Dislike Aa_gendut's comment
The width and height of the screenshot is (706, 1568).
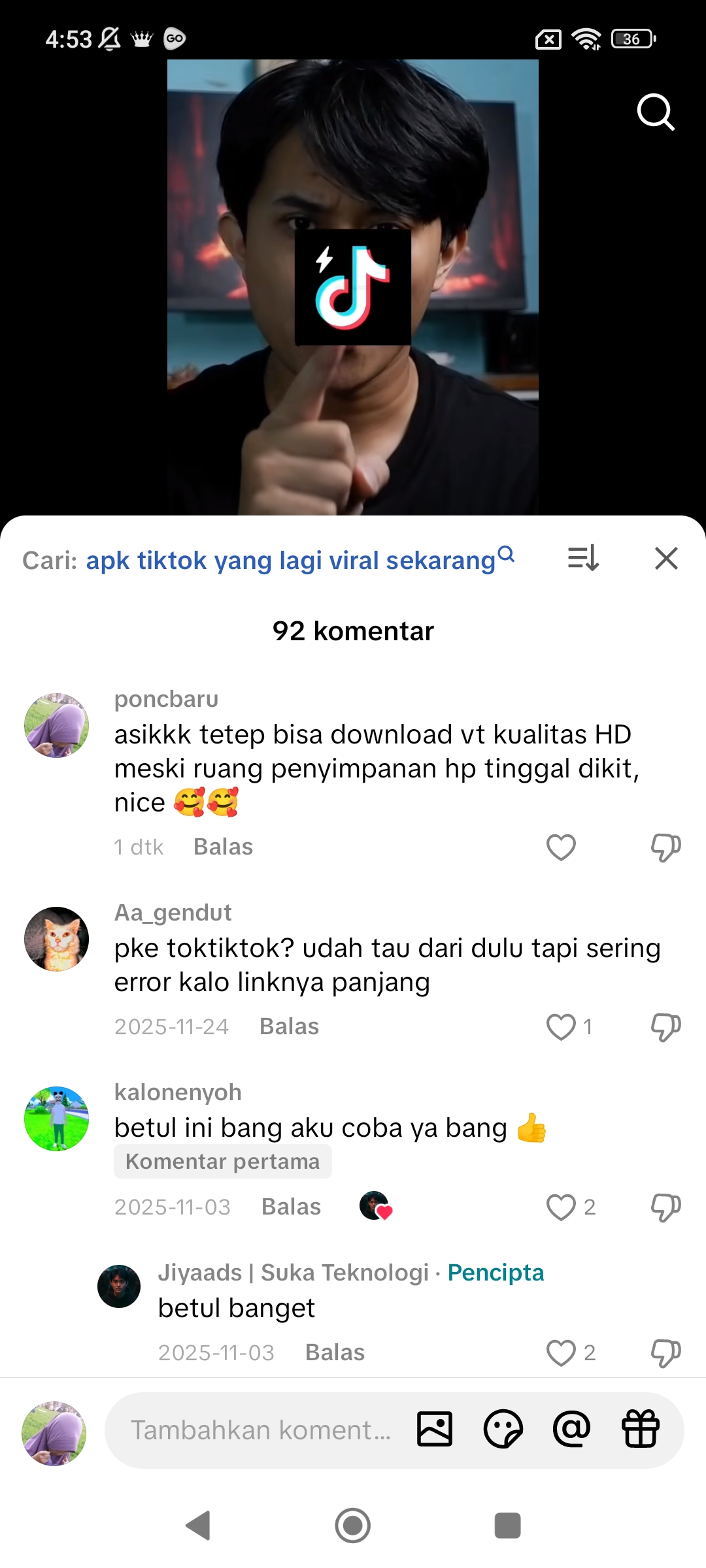click(x=665, y=1026)
